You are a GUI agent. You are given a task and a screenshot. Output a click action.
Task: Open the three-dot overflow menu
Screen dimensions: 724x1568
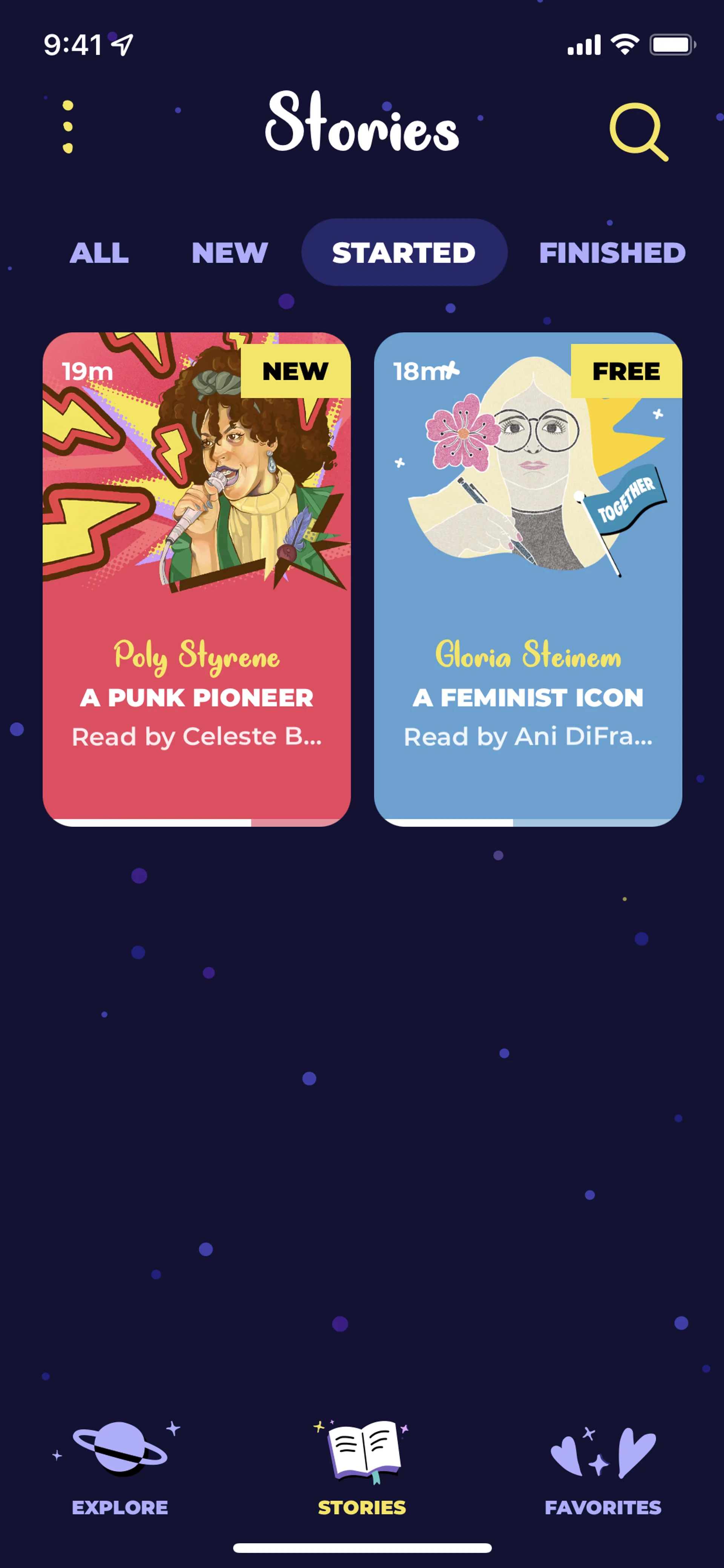tap(67, 127)
